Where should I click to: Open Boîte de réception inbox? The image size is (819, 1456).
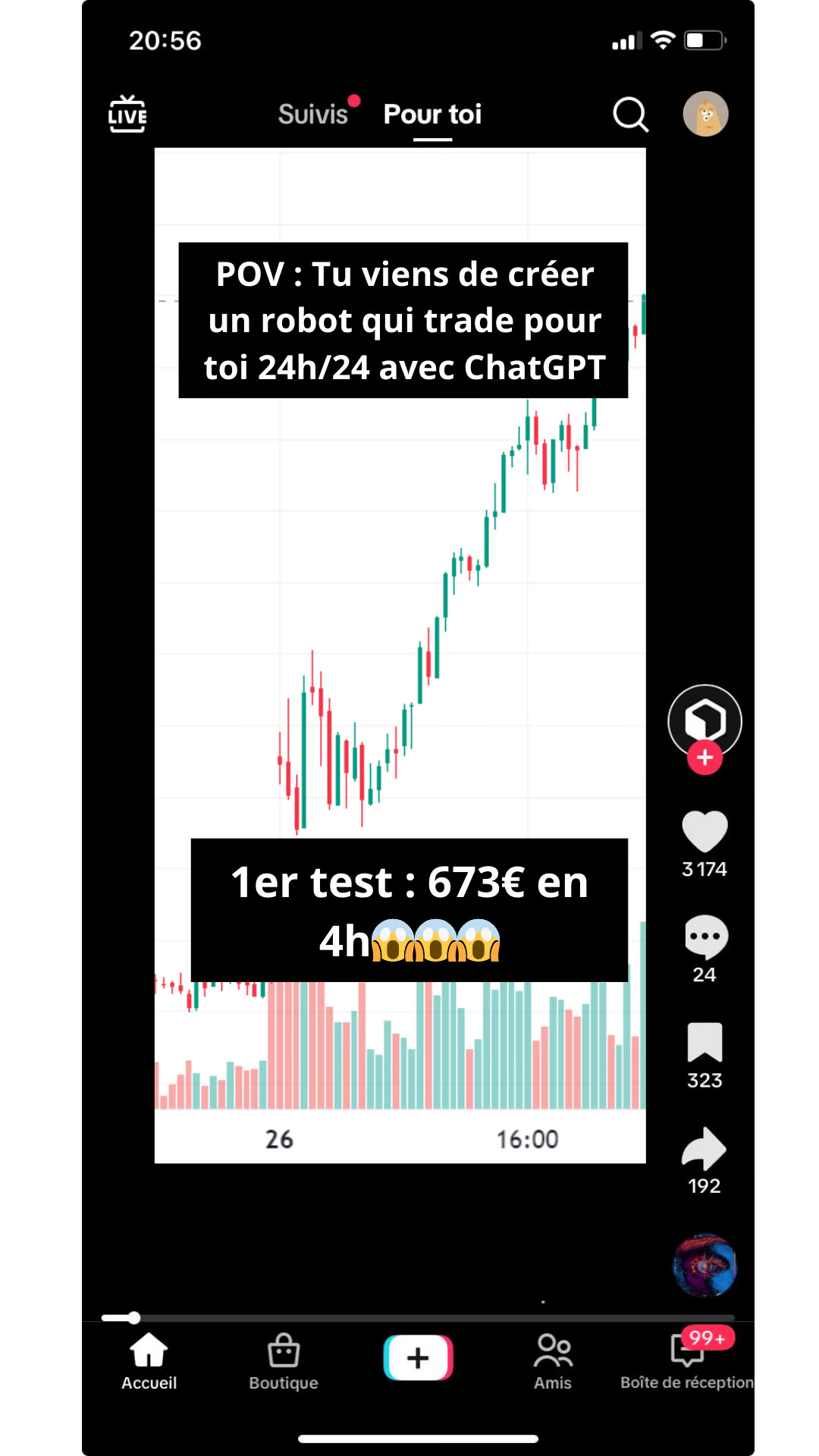tap(687, 1362)
